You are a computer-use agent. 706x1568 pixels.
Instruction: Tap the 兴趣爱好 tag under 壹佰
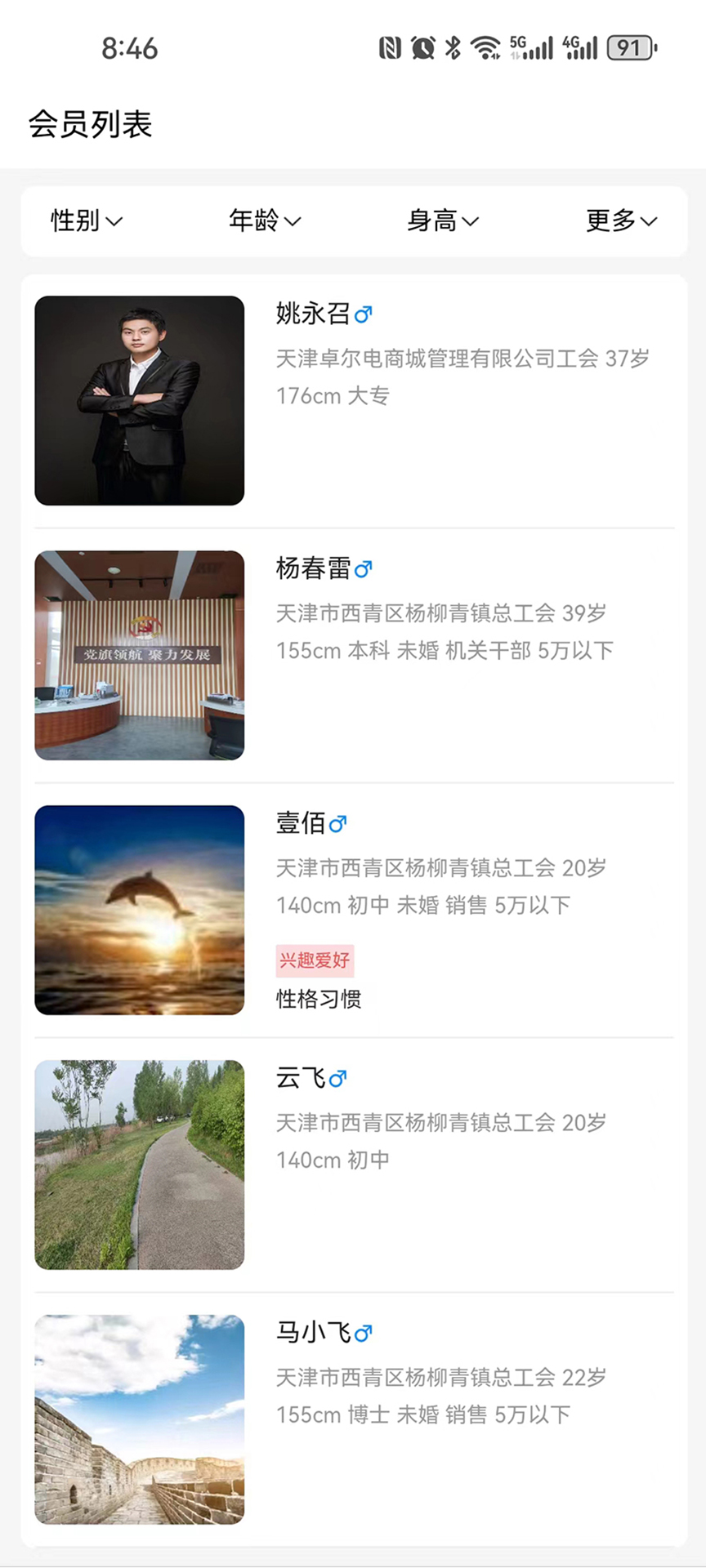click(315, 960)
